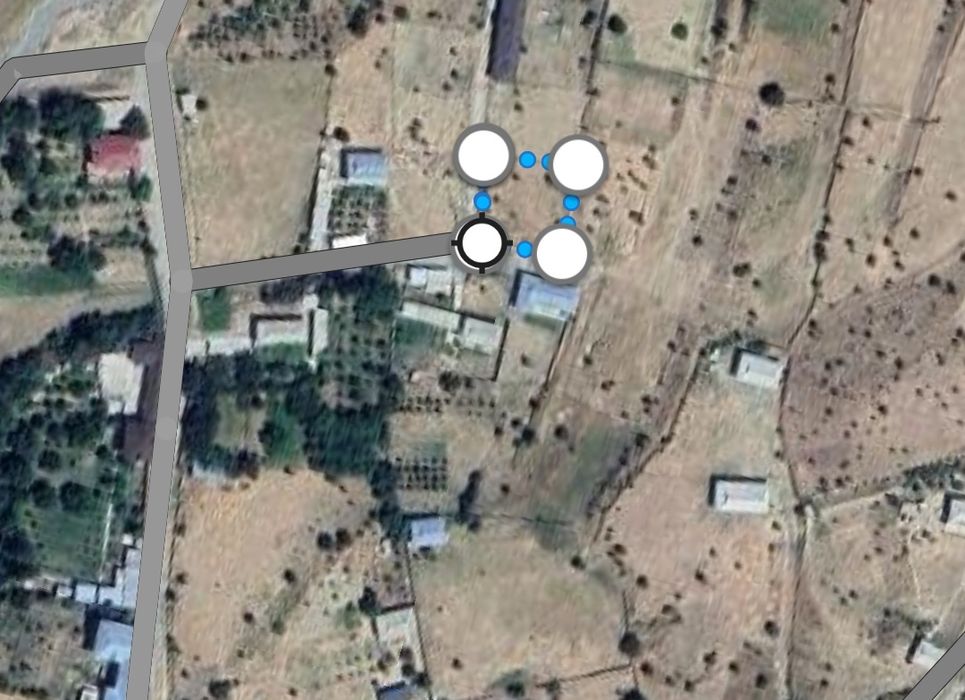Viewport: 965px width, 700px height.
Task: Select the white node right of the crosshair node
Action: click(561, 254)
